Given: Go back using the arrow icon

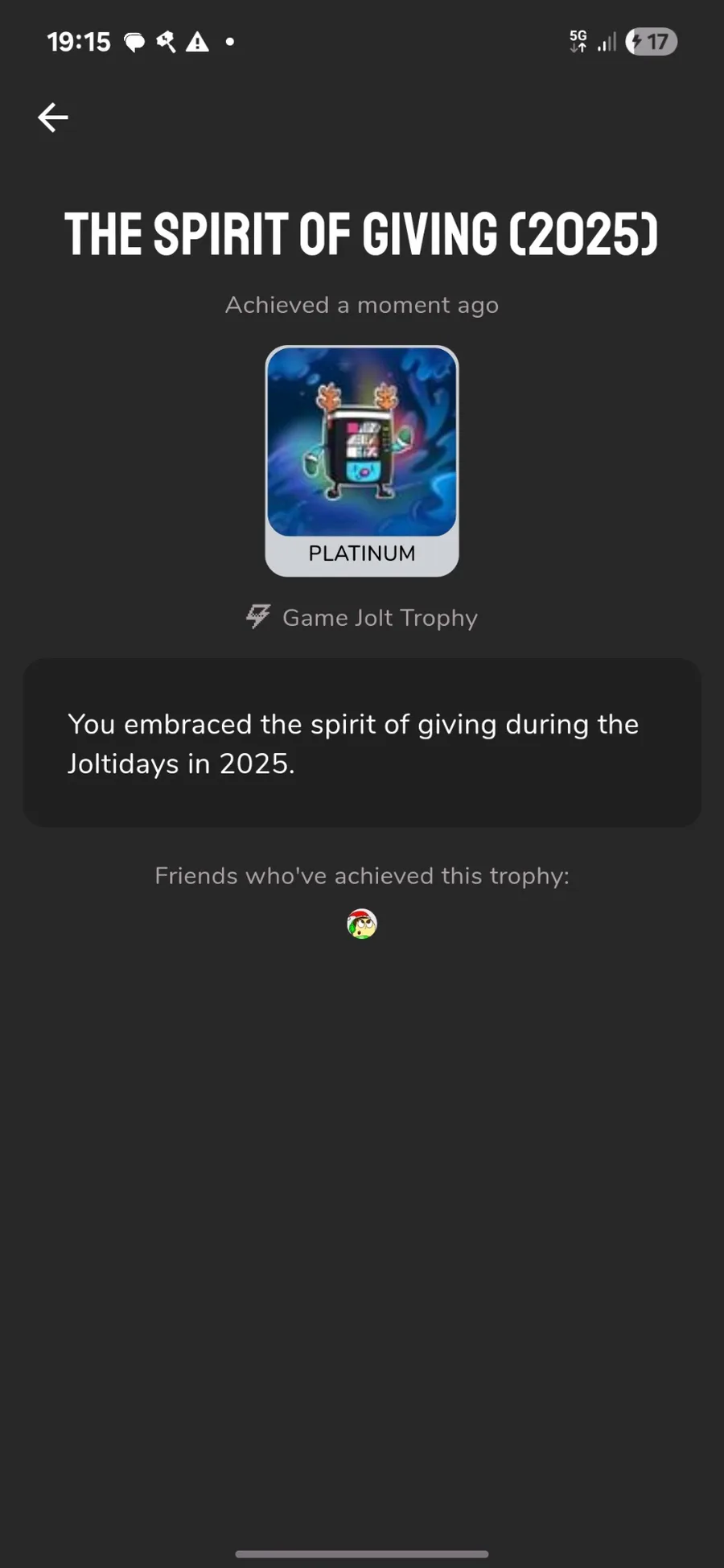Looking at the screenshot, I should (53, 117).
